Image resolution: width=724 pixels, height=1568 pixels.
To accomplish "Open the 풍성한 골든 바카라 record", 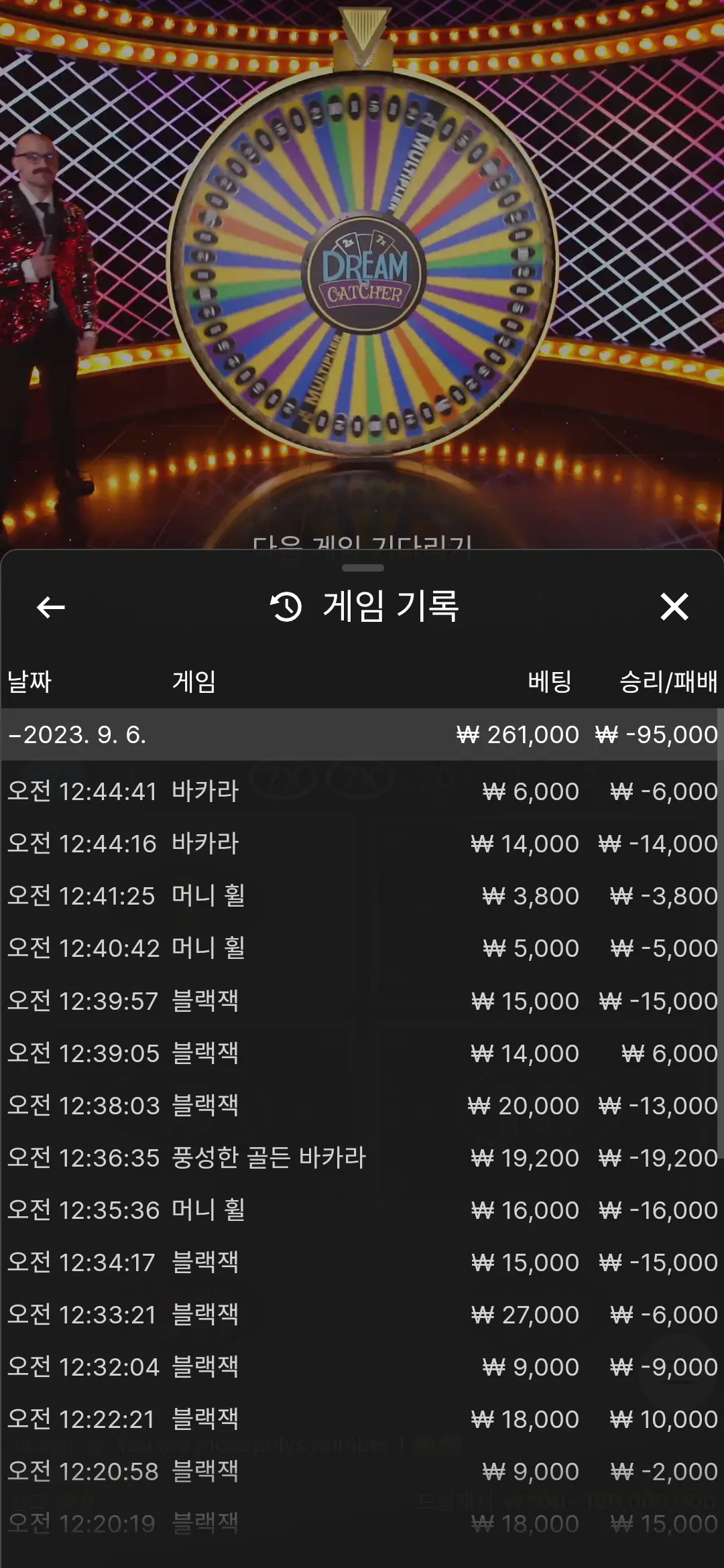I will 362,1157.
